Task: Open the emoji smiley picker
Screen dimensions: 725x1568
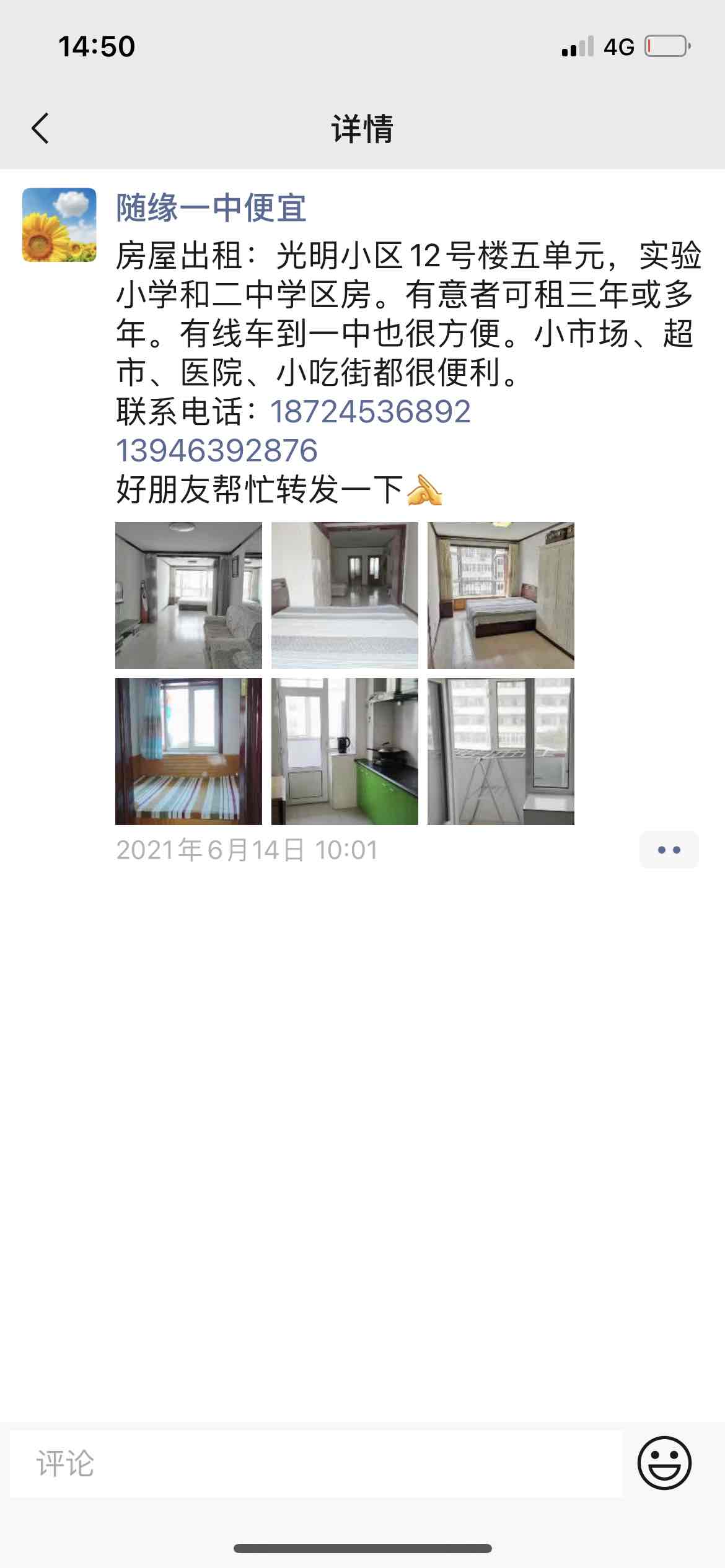Action: pyautogui.click(x=664, y=1463)
